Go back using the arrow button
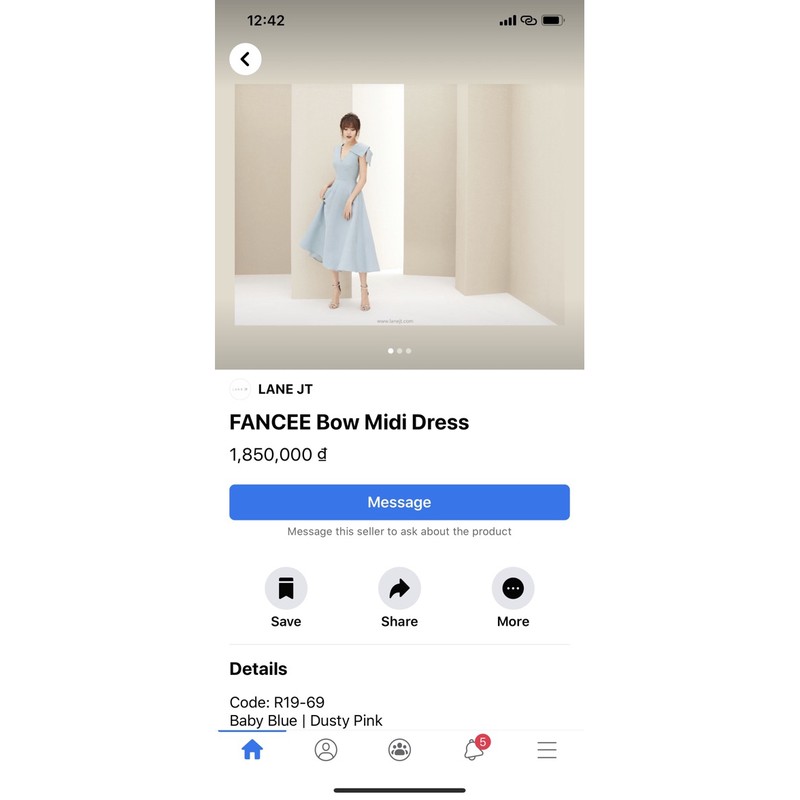Screen dimensions: 800x800 245,60
